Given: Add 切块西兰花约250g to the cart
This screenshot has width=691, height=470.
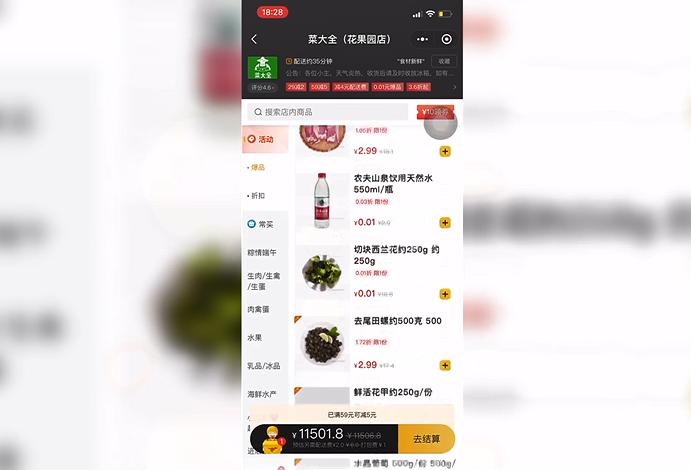Looking at the screenshot, I should 445,294.
